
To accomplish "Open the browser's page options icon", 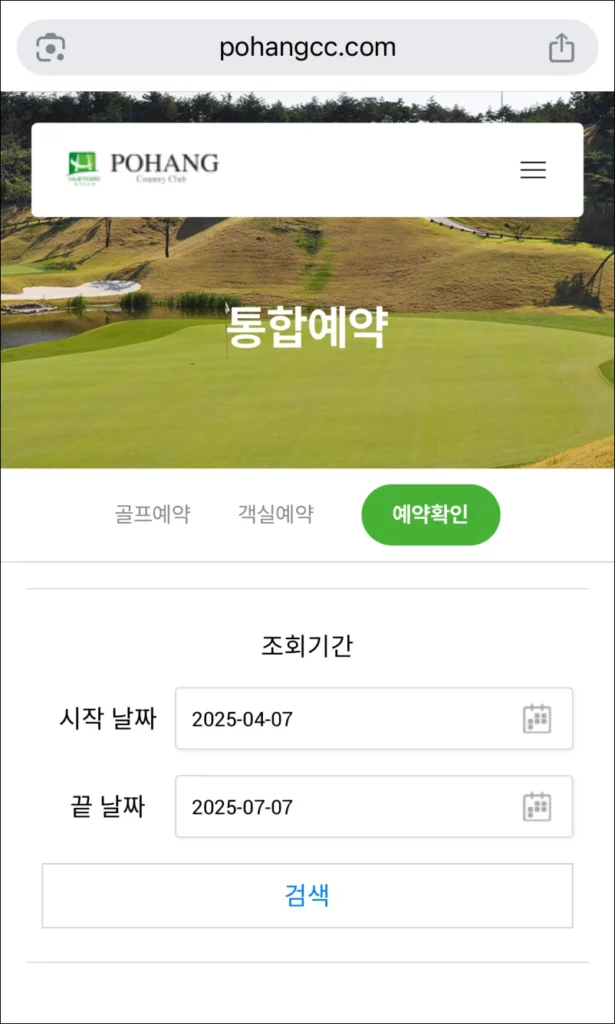I will coord(51,47).
